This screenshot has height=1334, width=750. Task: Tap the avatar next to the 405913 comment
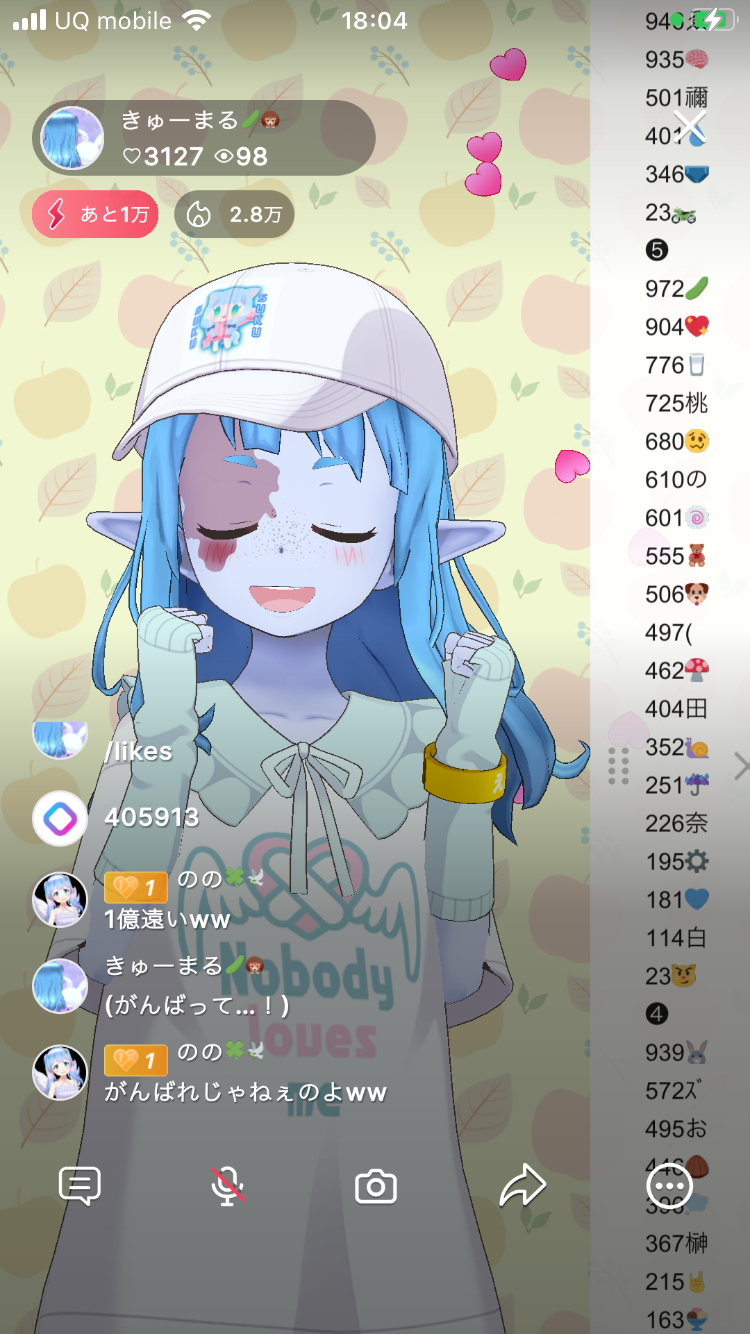coord(60,818)
